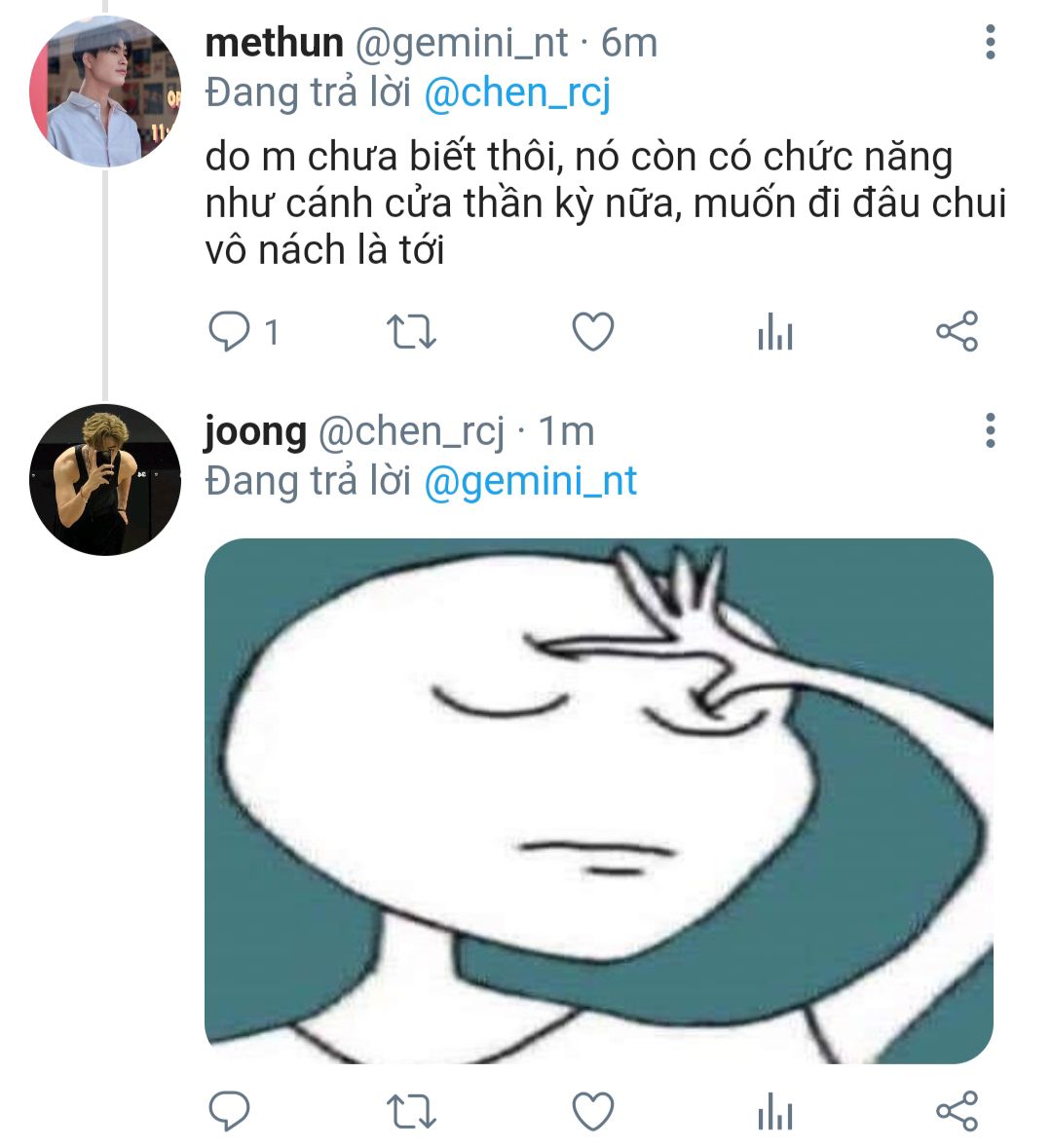Retweet joong's image tweet
This screenshot has height=1148, width=1052.
coord(411,1110)
